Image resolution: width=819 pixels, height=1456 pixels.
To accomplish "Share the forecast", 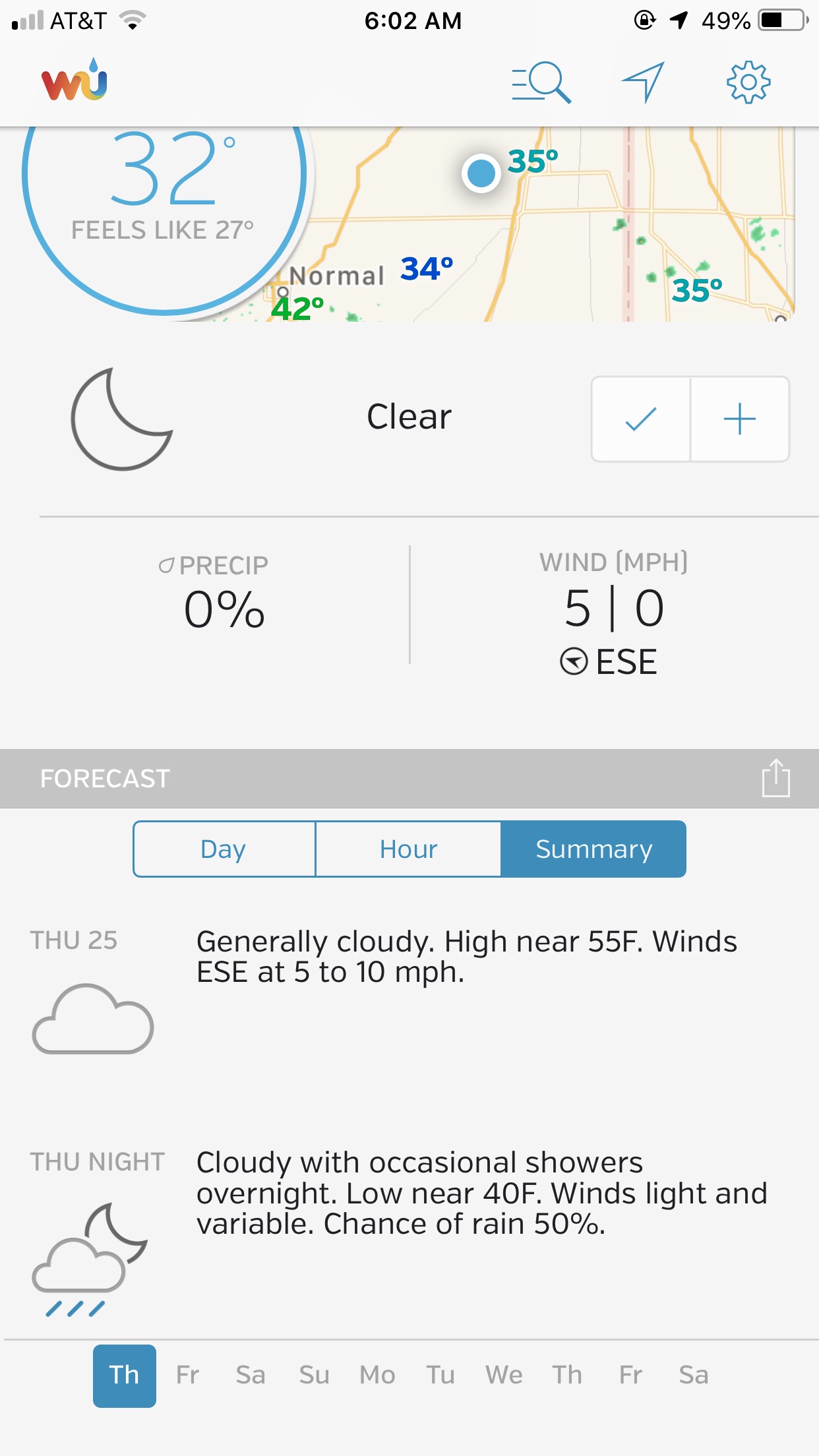I will pos(775,779).
